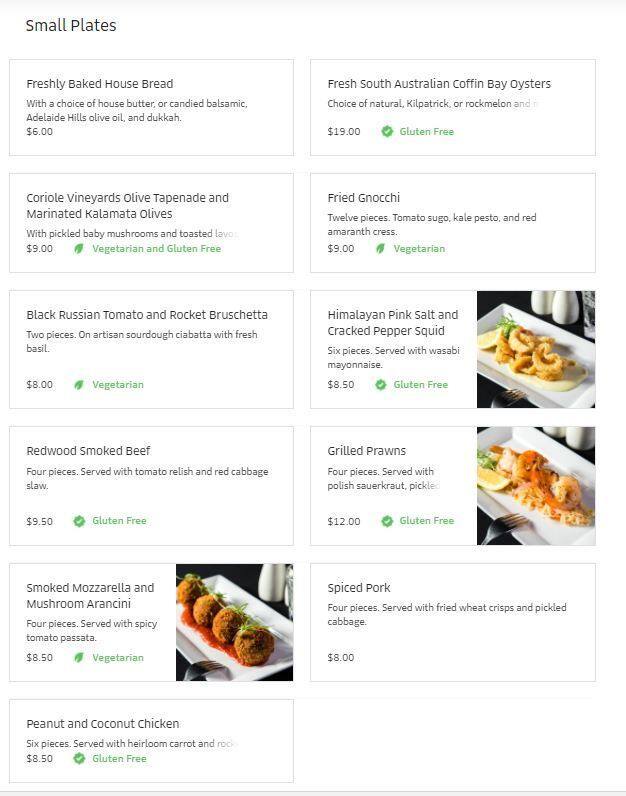Open the Freshly Baked House Bread item
This screenshot has width=626, height=796.
pos(151,107)
